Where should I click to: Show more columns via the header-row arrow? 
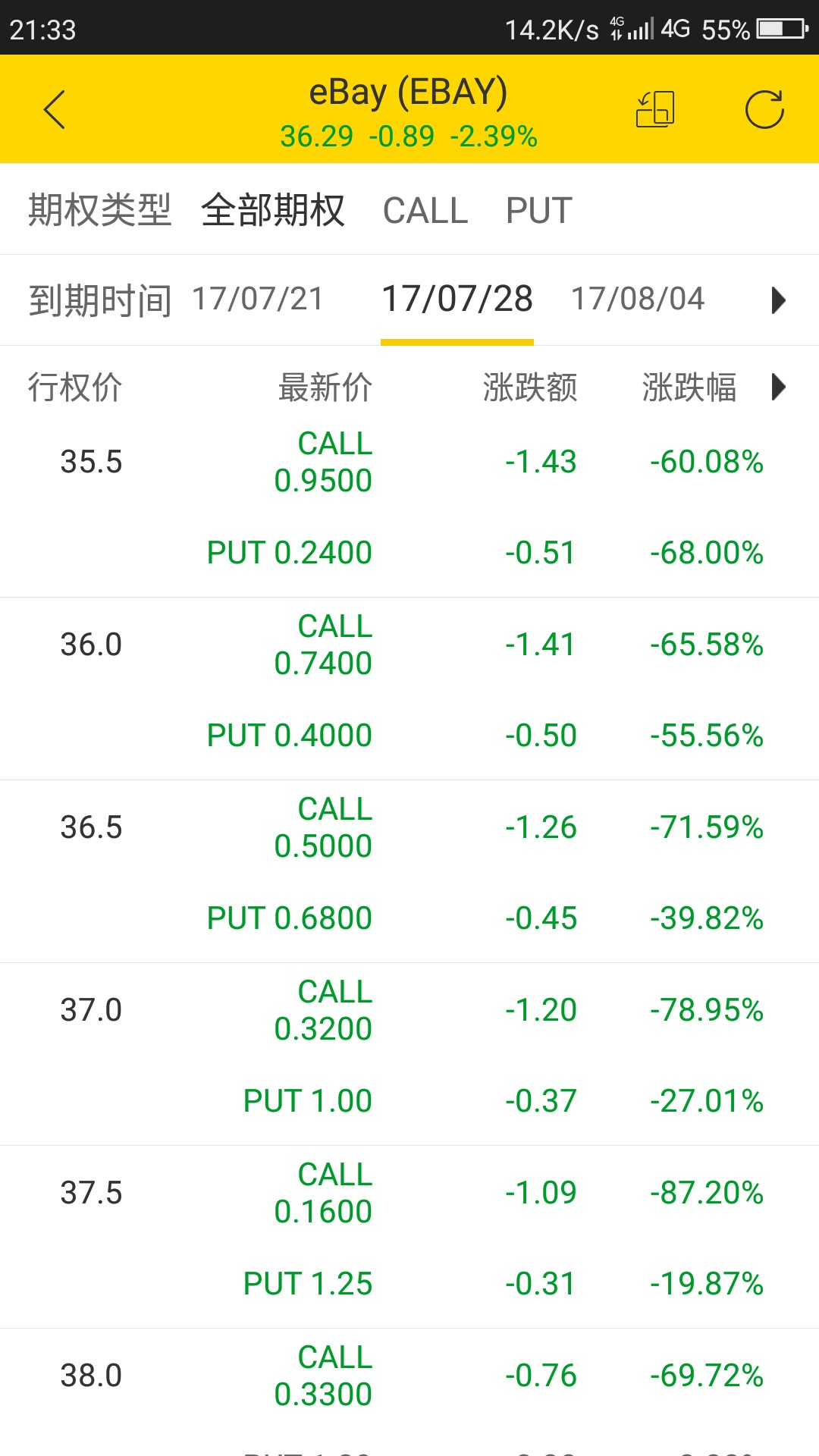tap(778, 388)
